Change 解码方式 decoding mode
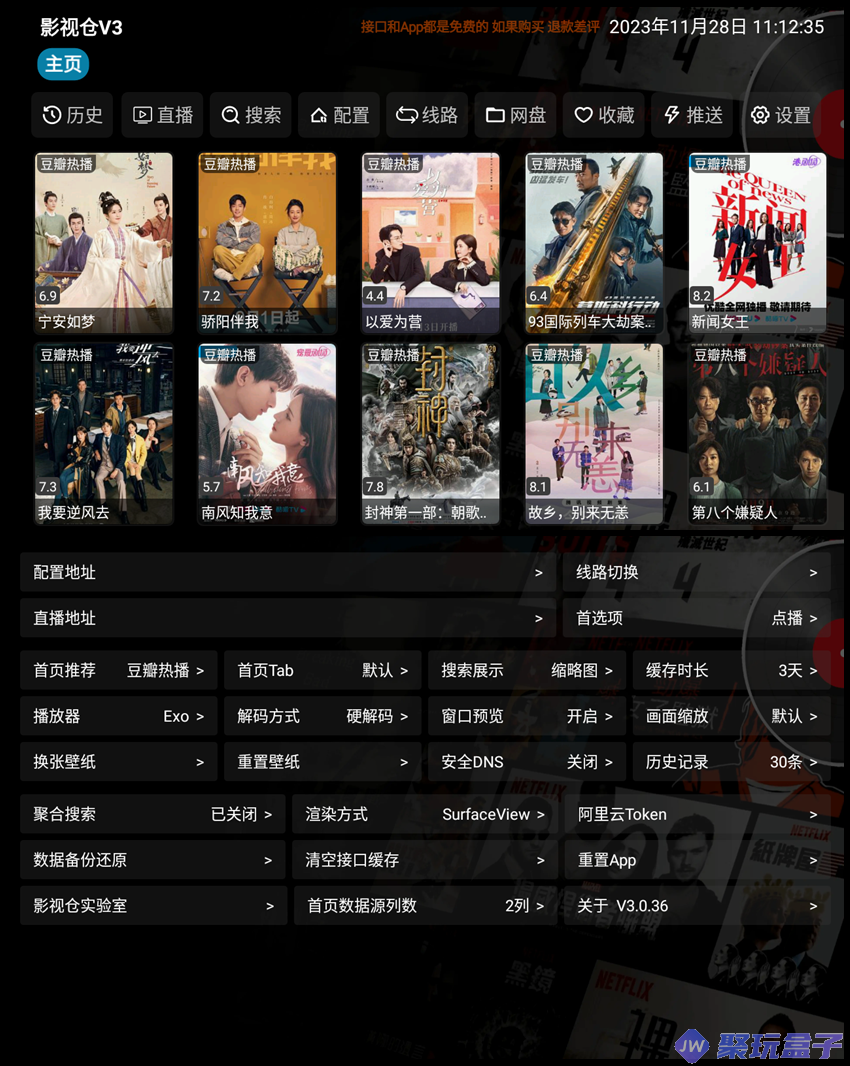 tap(322, 716)
